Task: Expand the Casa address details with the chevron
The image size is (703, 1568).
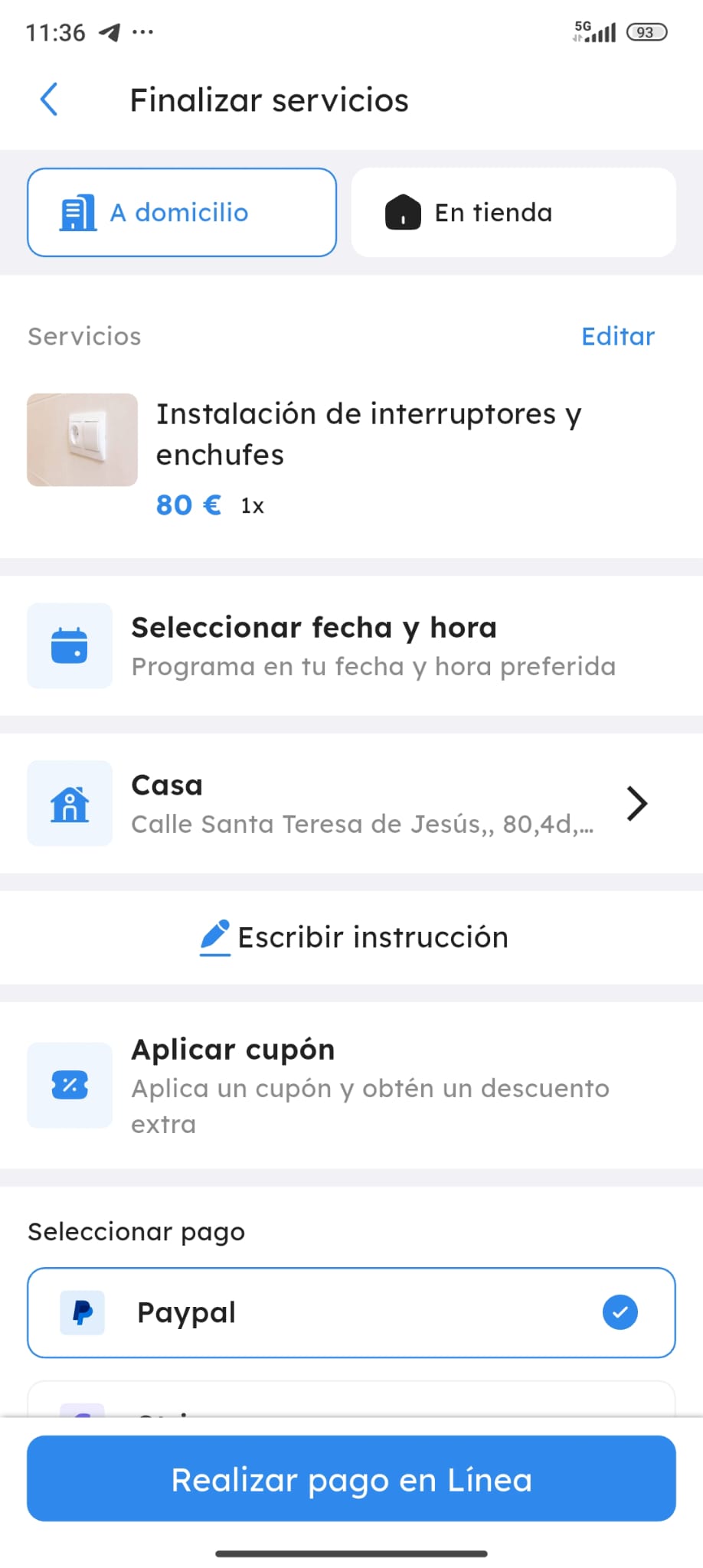Action: click(636, 802)
